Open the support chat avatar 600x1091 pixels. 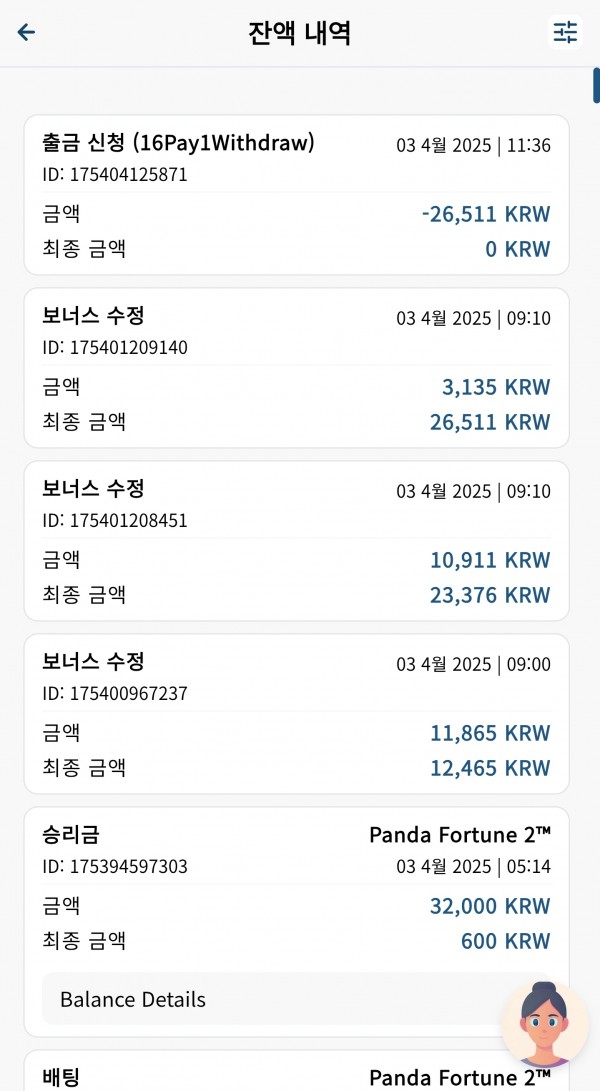tap(545, 1024)
